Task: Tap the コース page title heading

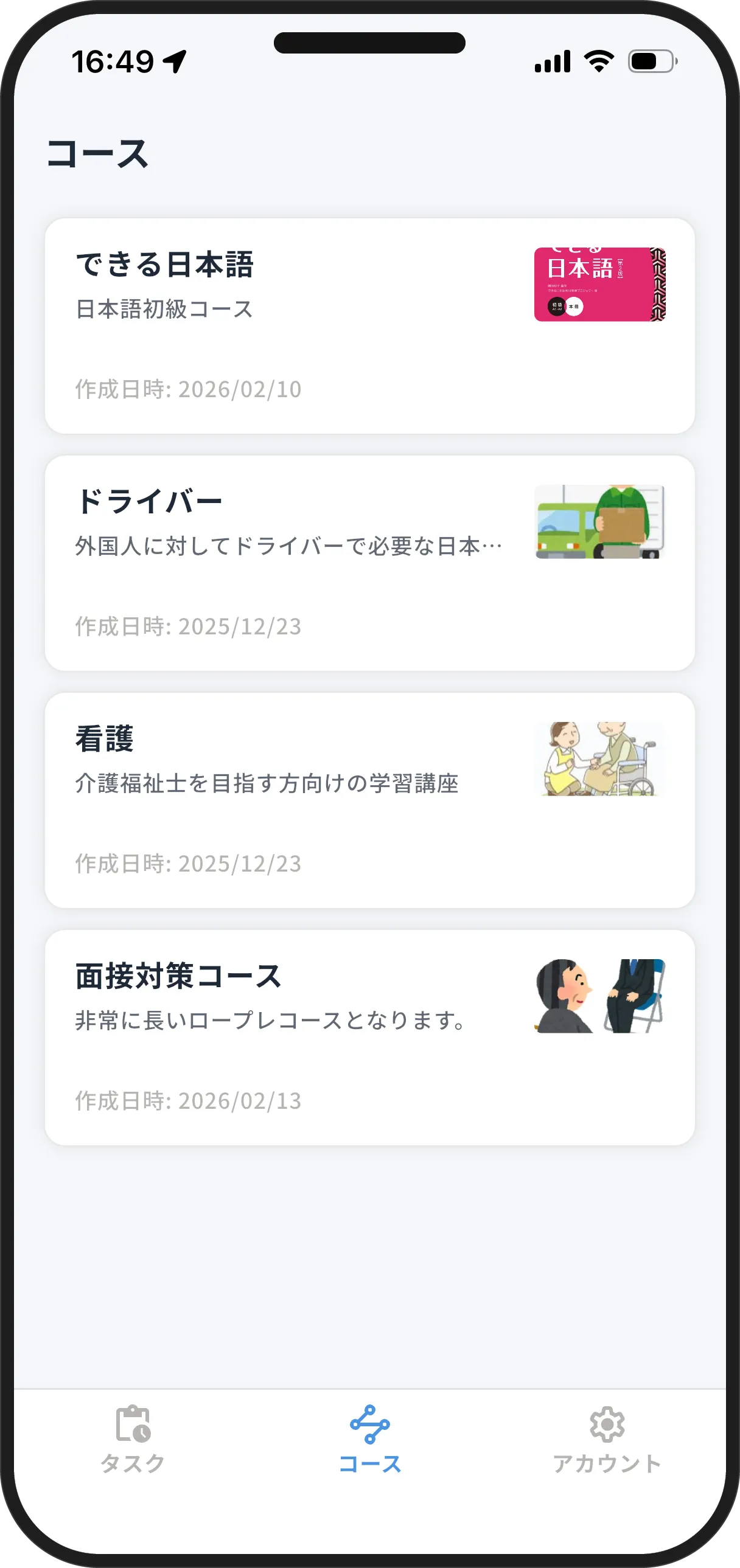Action: pyautogui.click(x=97, y=152)
